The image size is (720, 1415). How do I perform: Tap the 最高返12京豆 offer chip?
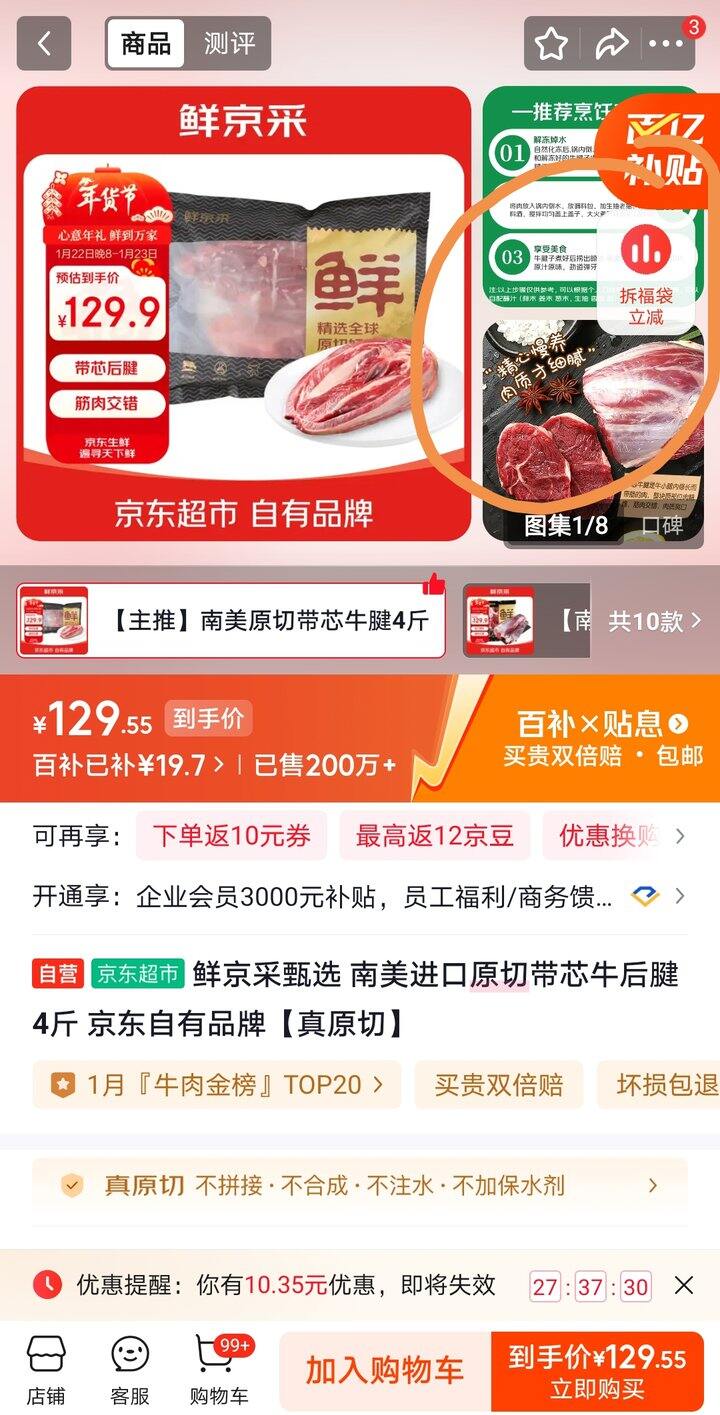(434, 836)
